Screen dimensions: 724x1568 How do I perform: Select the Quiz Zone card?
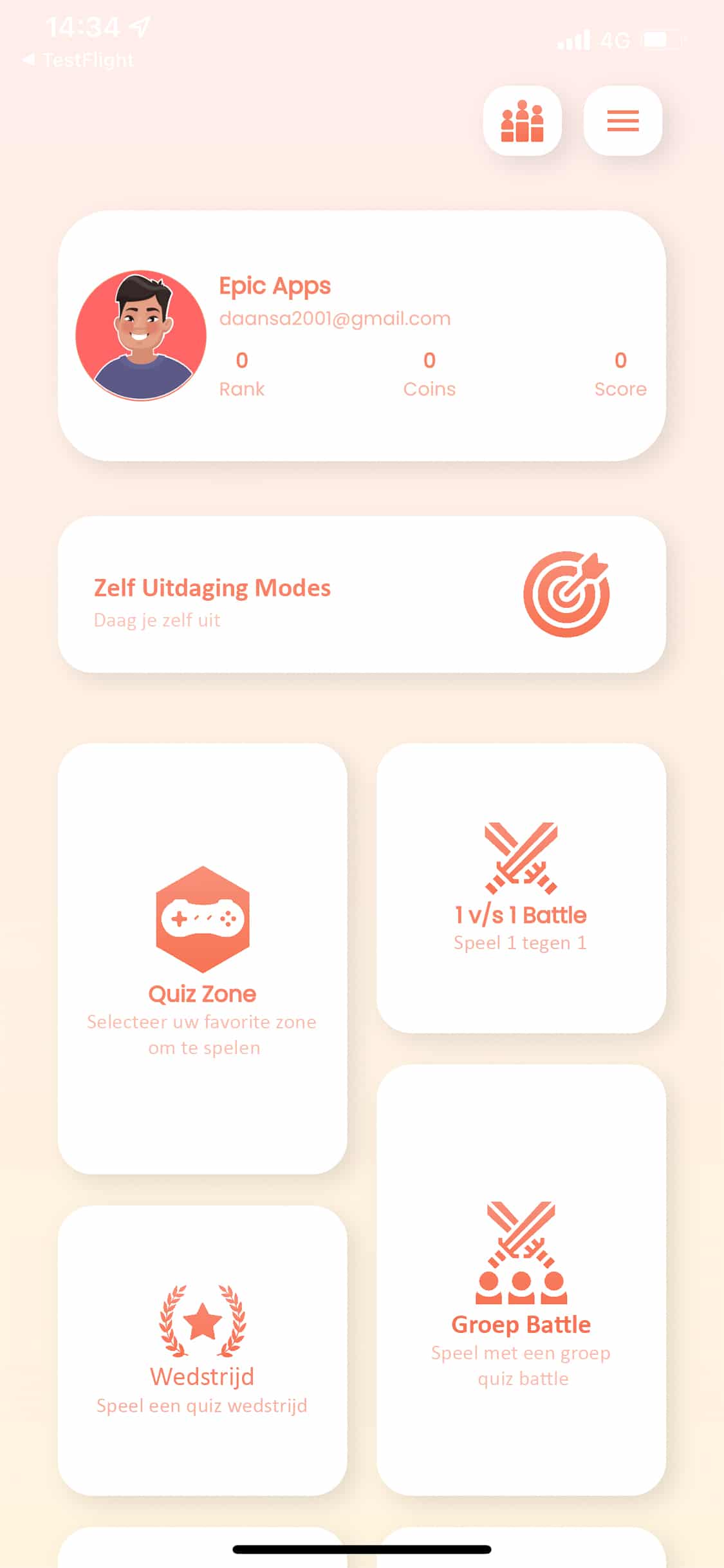click(202, 958)
